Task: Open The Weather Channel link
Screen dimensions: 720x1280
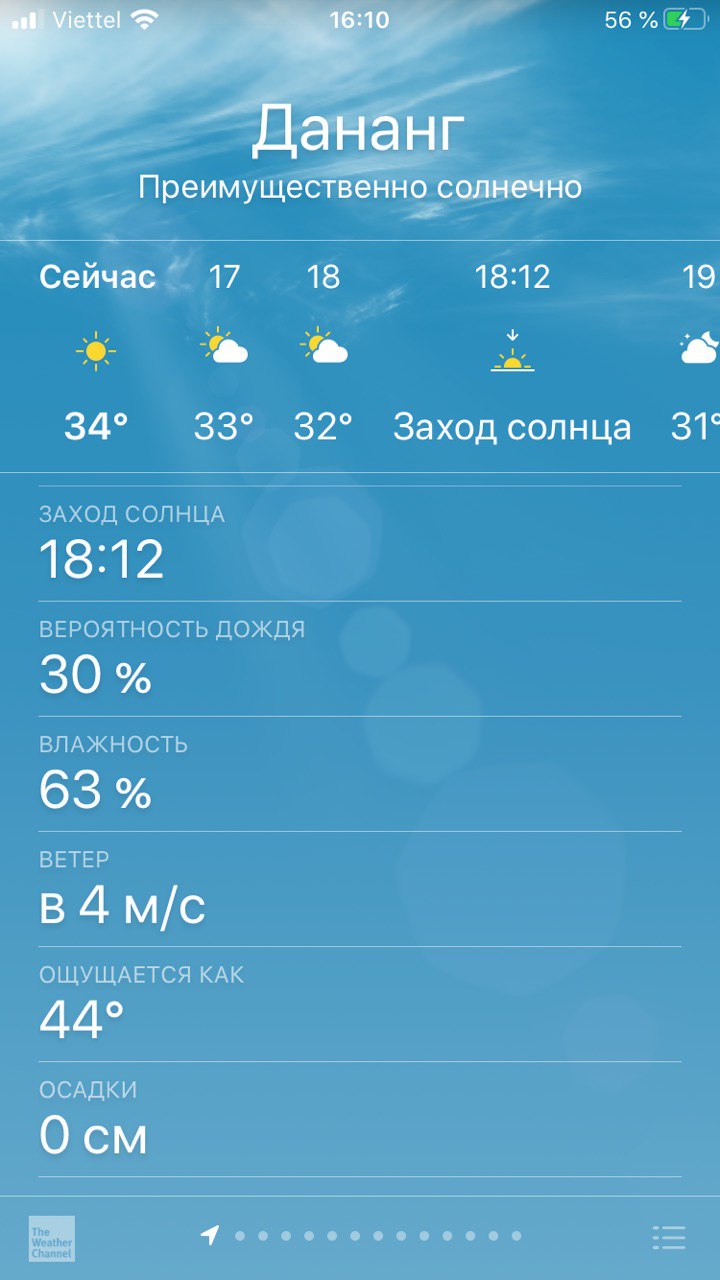Action: coord(52,1238)
